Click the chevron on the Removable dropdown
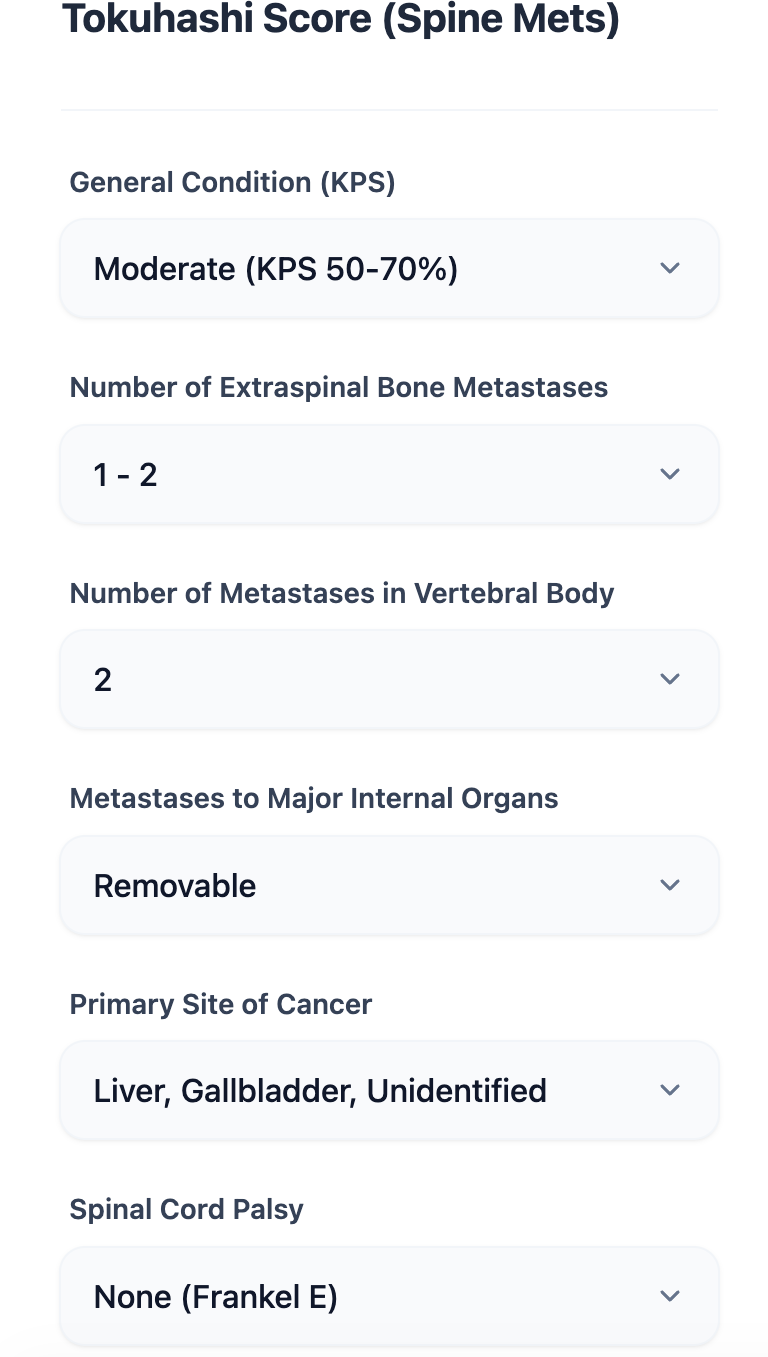The image size is (768, 1357). [x=669, y=885]
